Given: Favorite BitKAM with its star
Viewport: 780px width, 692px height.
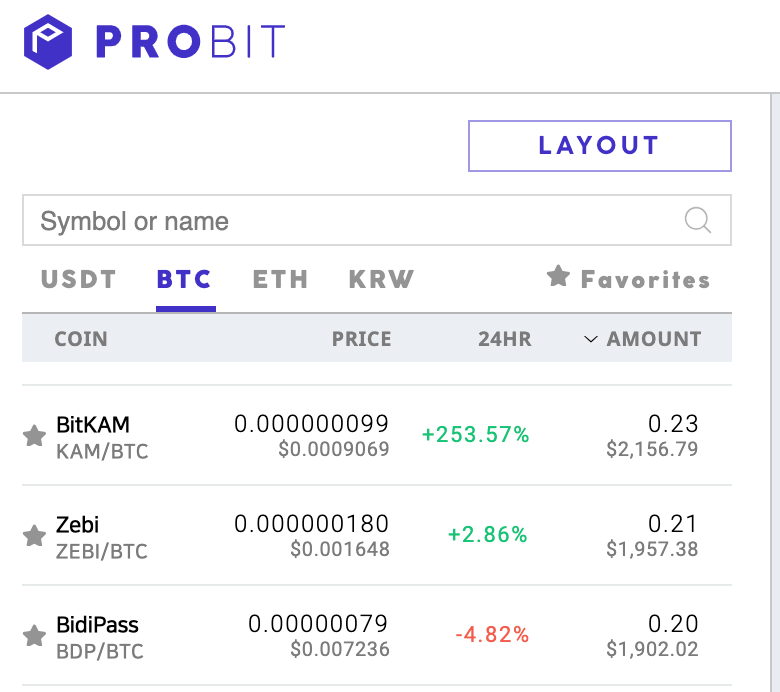Looking at the screenshot, I should (x=35, y=436).
